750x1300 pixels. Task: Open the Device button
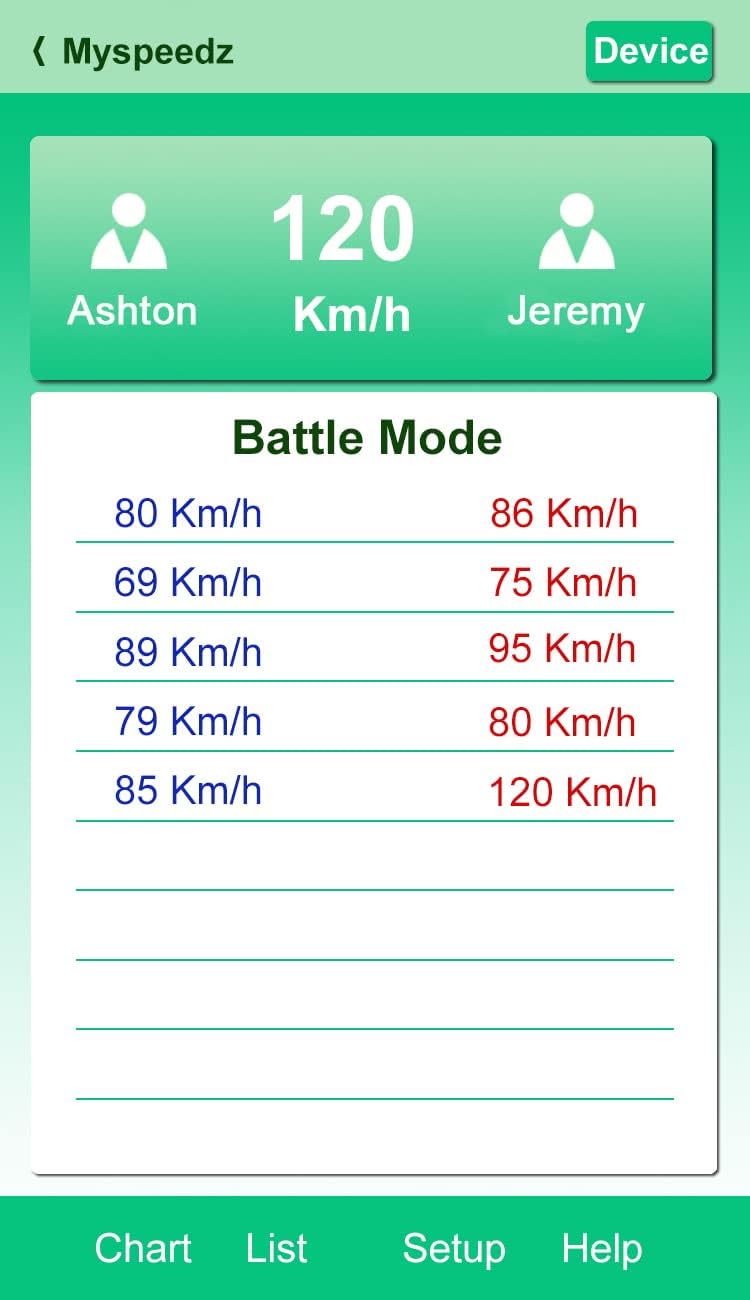click(650, 51)
